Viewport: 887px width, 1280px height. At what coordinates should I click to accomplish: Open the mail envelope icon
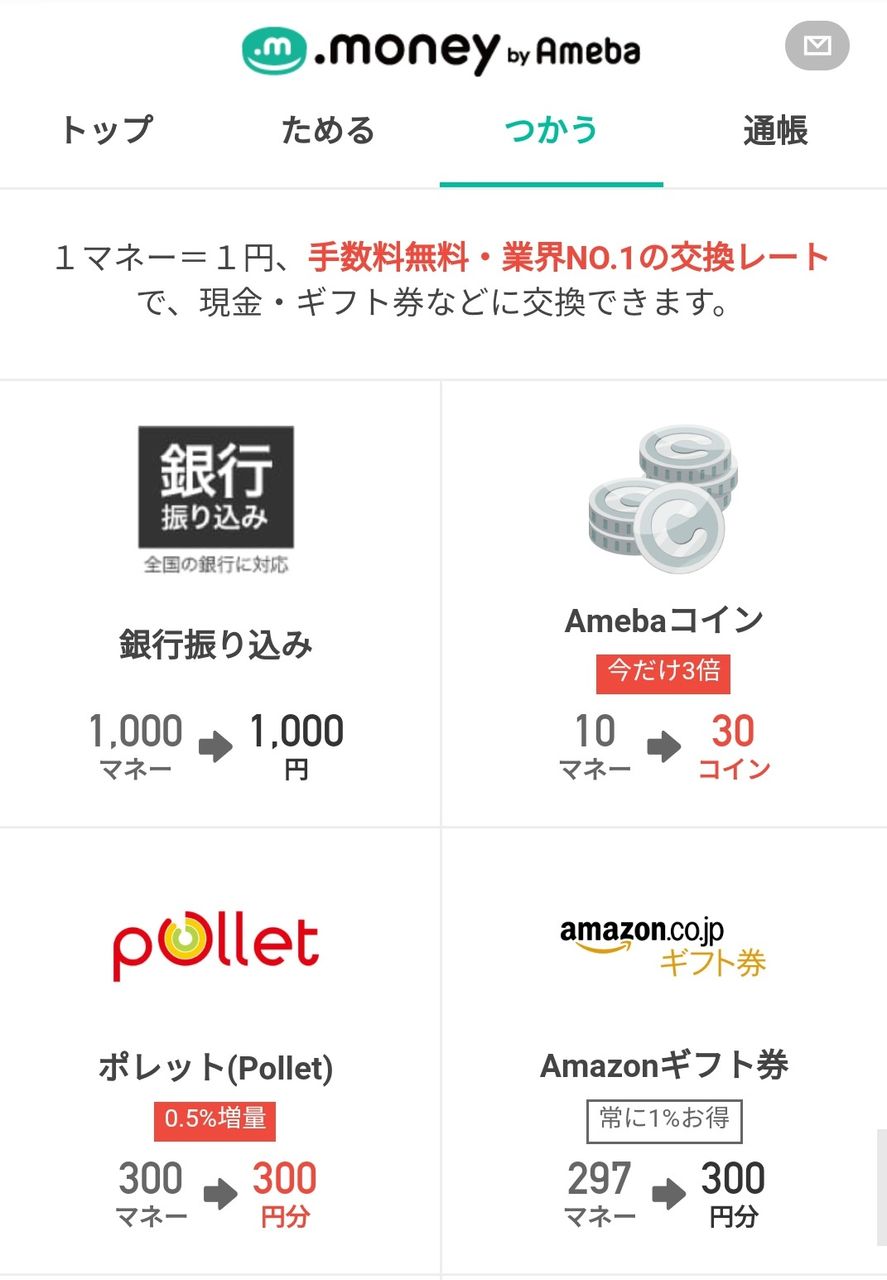coord(817,45)
